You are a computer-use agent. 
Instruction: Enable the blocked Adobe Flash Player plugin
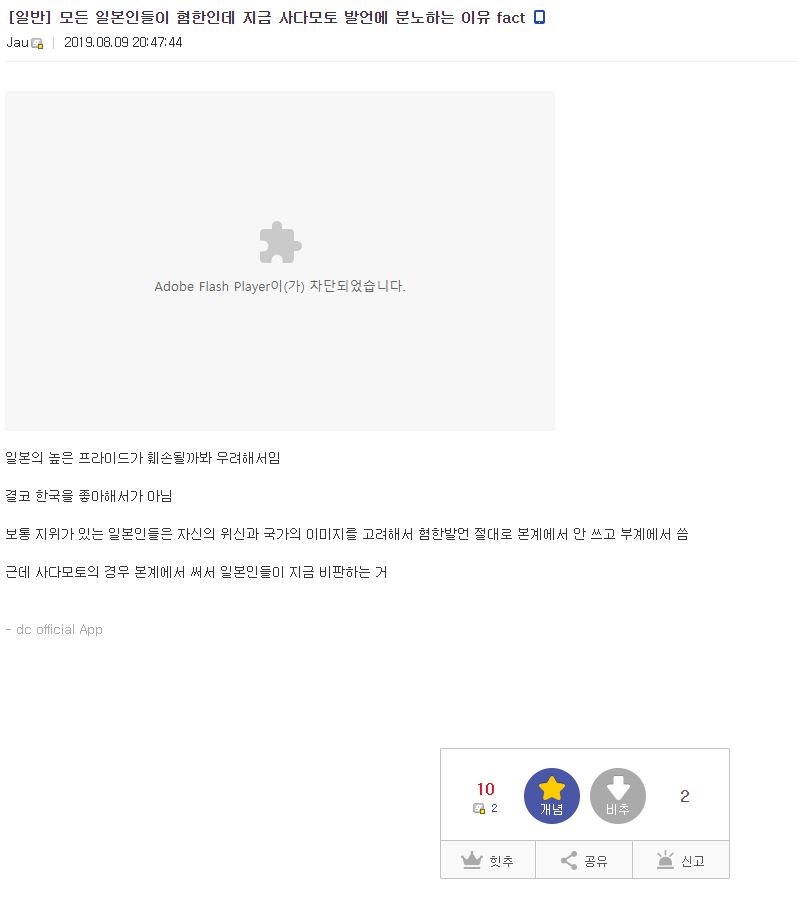pyautogui.click(x=279, y=243)
